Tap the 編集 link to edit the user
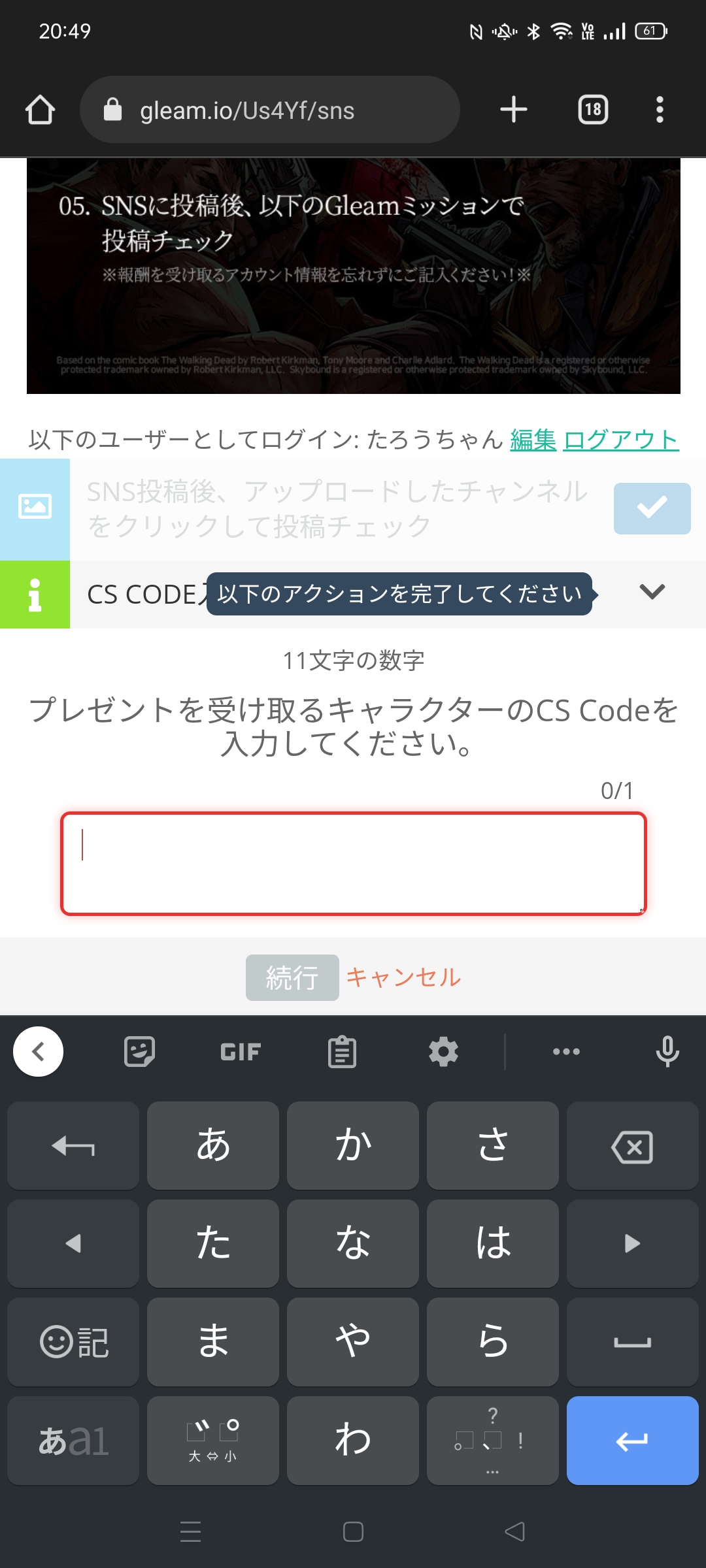Viewport: 706px width, 1568px height. pos(533,440)
